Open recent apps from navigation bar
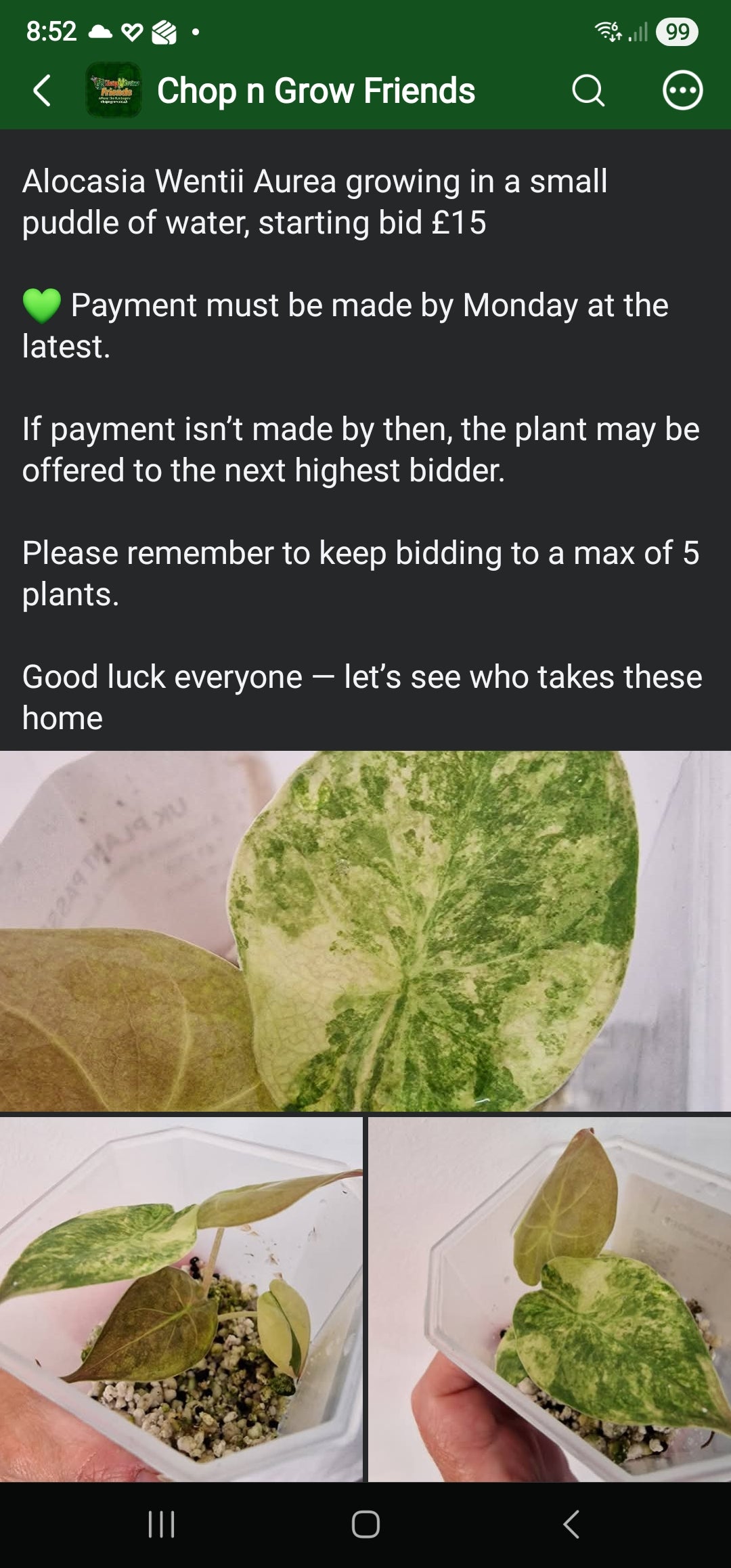This screenshot has width=731, height=1568. [x=161, y=1525]
